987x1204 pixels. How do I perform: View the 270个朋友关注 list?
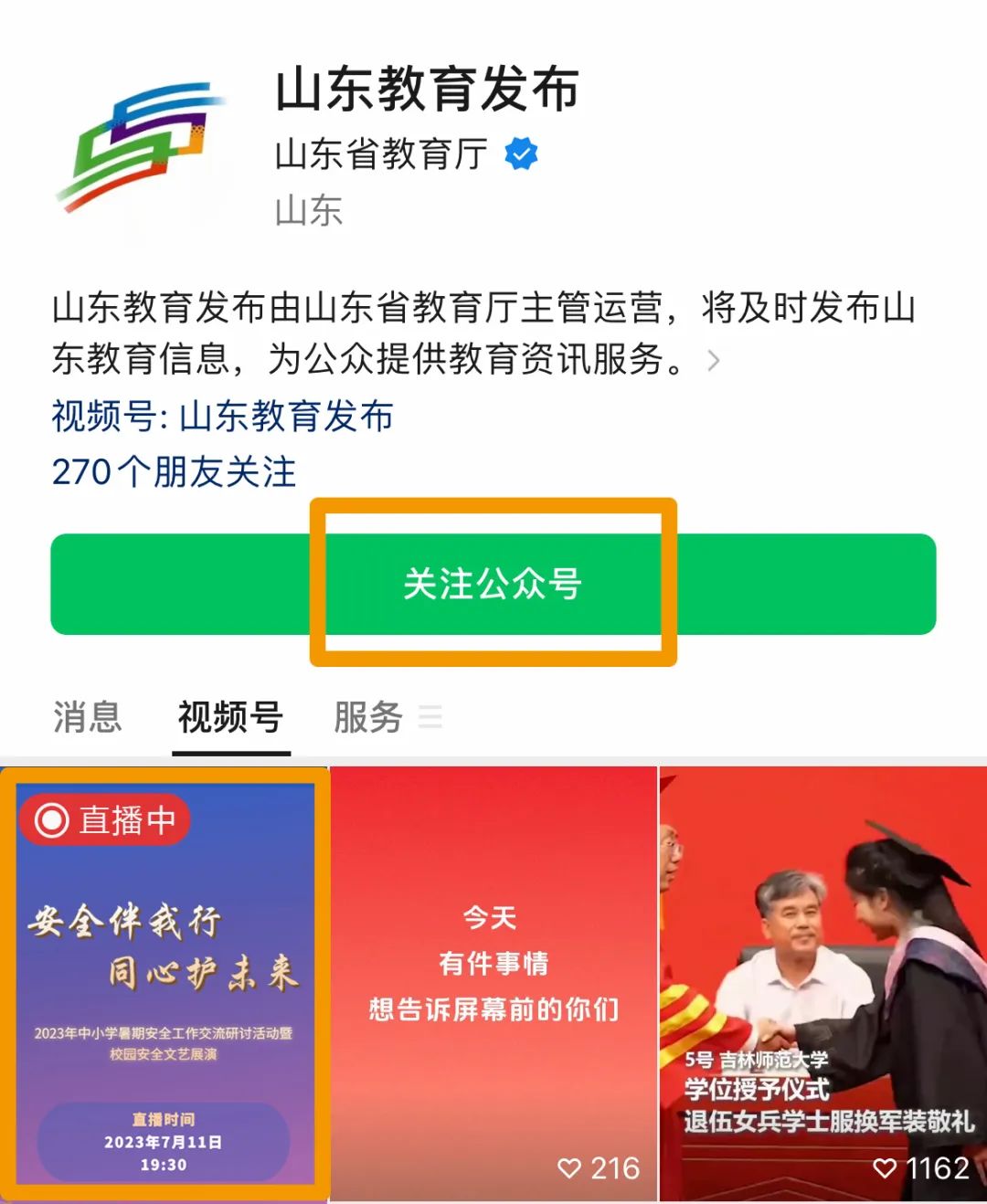pos(174,472)
